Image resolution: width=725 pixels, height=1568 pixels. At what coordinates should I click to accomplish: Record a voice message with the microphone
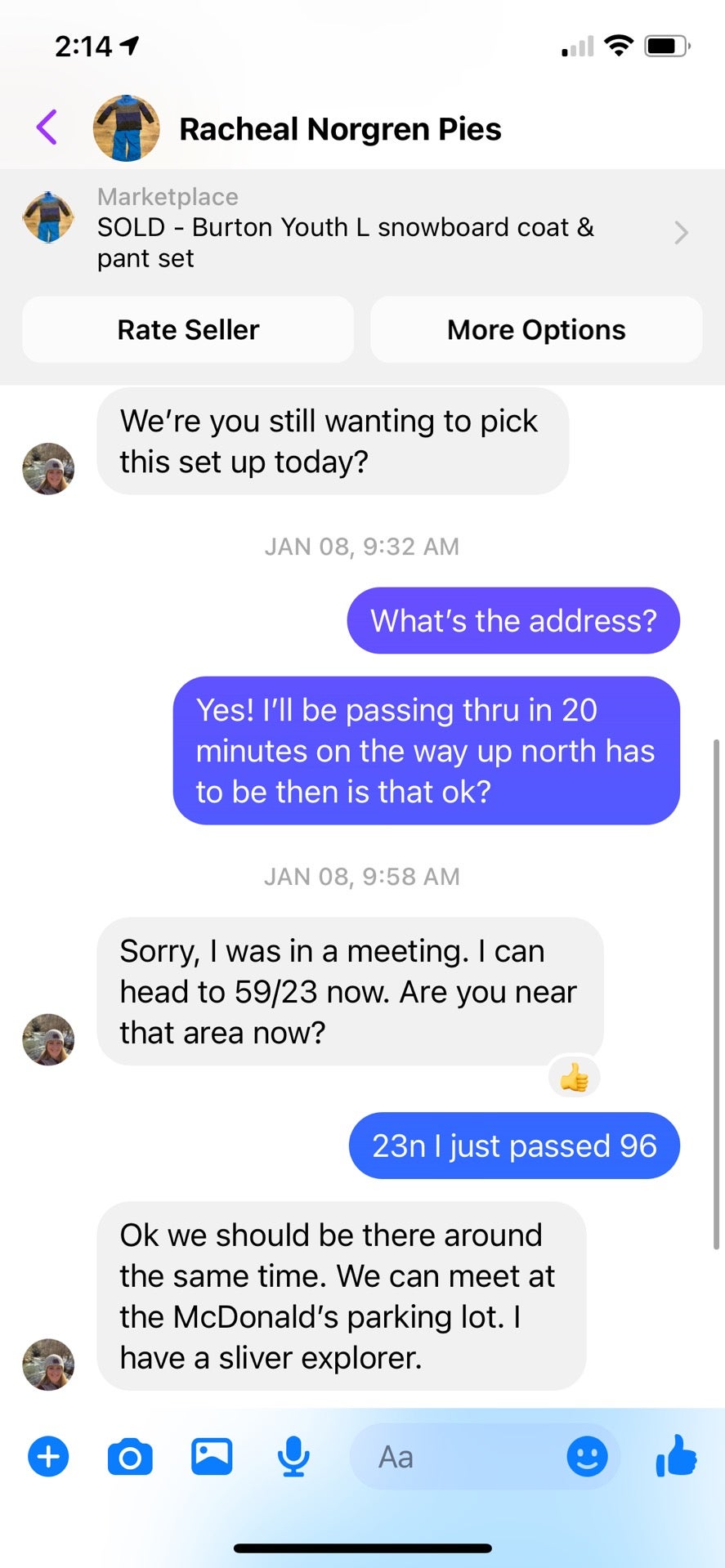click(293, 1457)
